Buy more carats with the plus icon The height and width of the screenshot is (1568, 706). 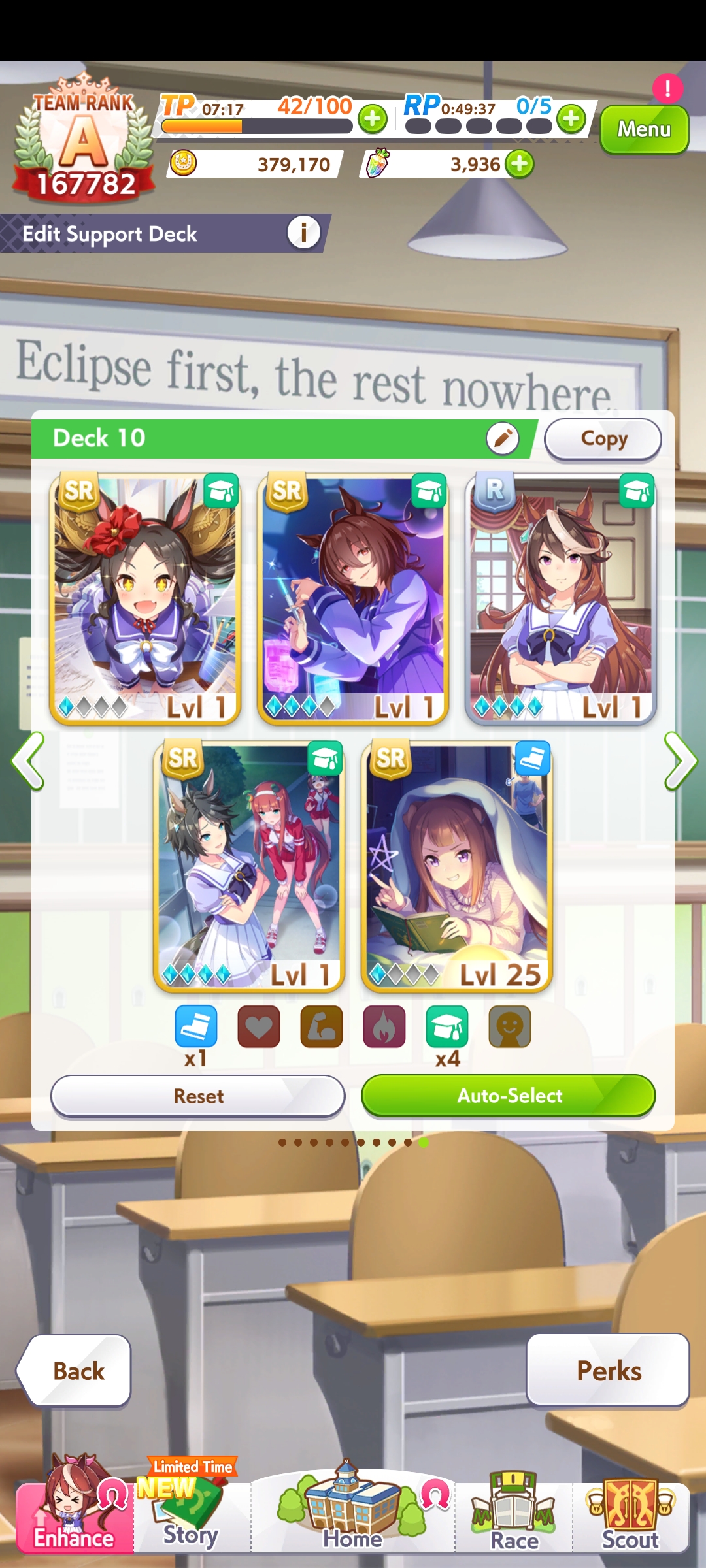click(520, 164)
